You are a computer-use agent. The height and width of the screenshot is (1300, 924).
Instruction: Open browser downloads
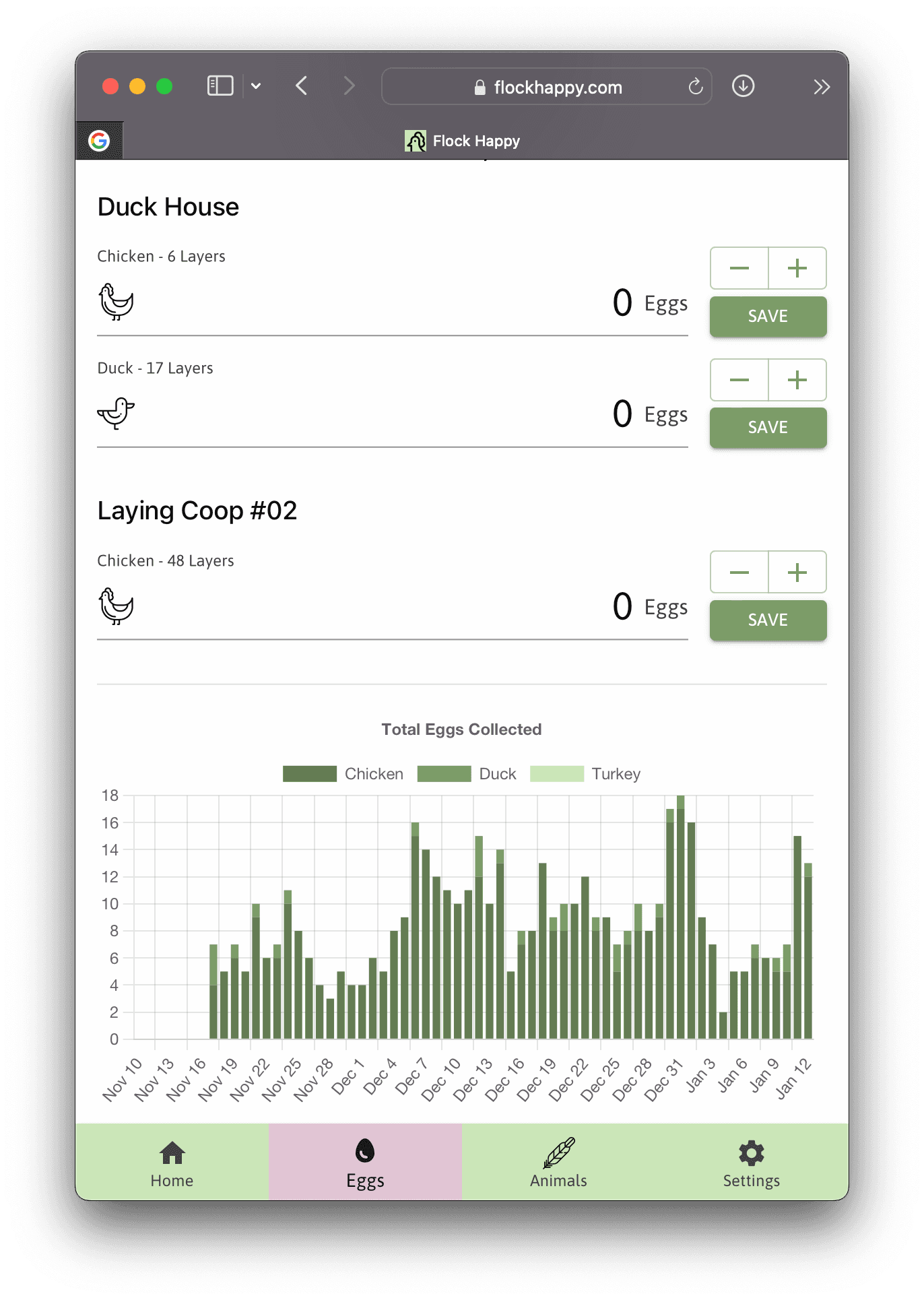[x=743, y=86]
